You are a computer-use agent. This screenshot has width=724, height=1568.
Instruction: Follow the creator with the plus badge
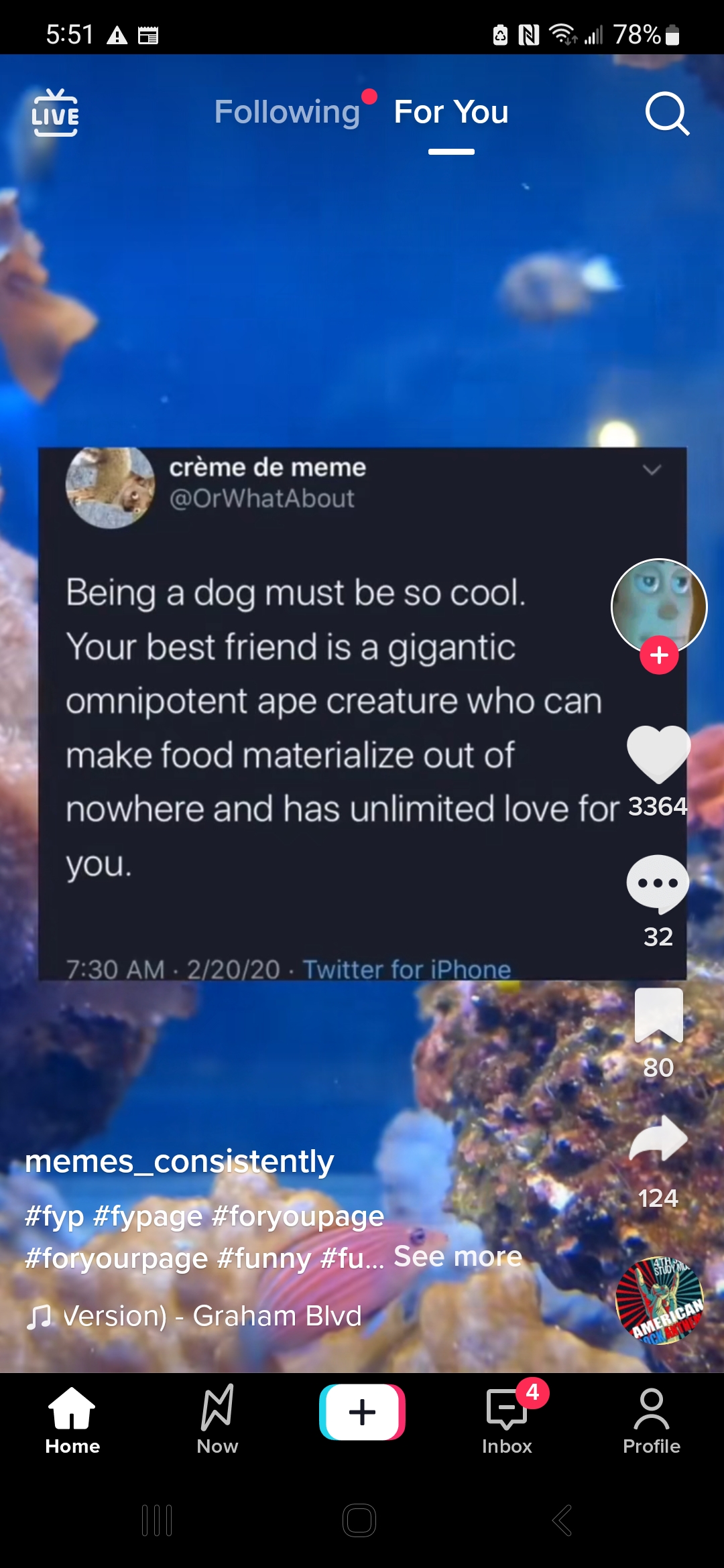tap(659, 655)
